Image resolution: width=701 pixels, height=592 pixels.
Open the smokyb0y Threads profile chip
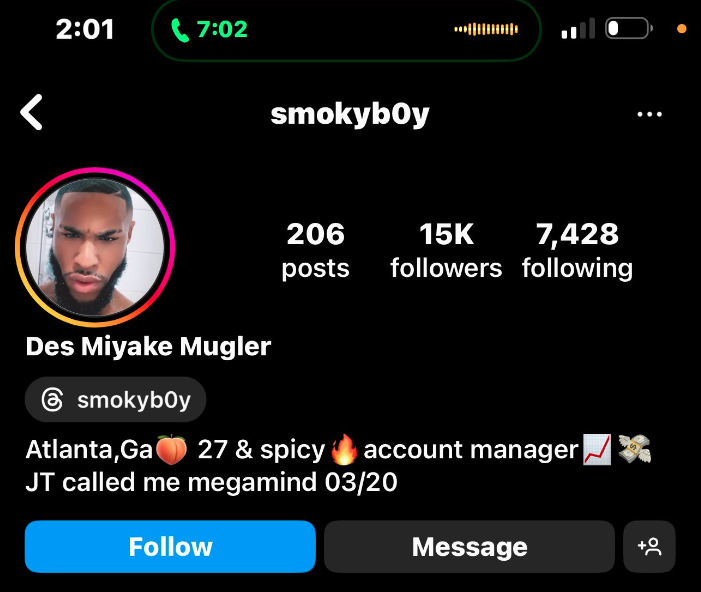point(116,400)
